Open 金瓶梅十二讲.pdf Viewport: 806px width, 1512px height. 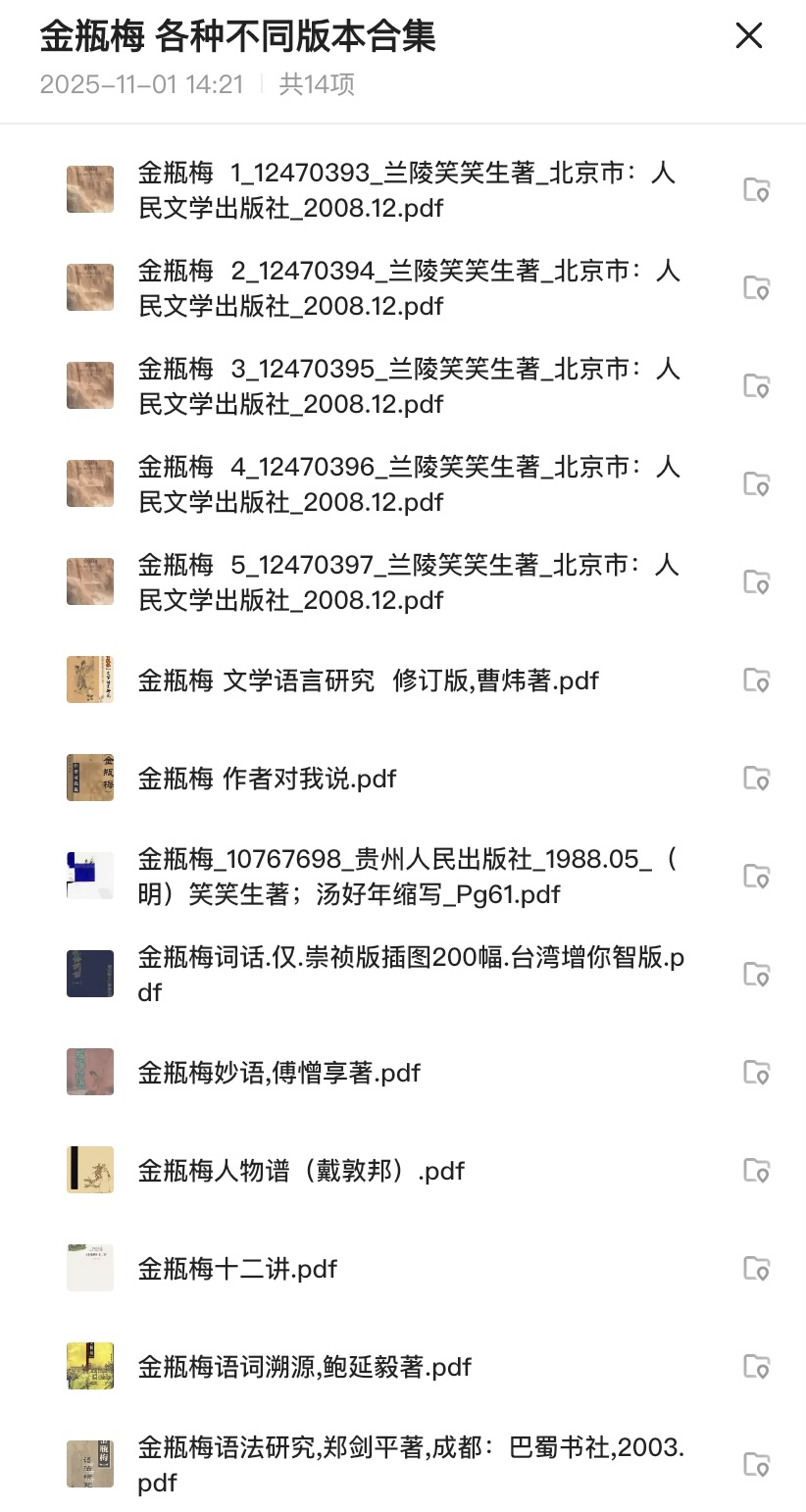point(237,1269)
